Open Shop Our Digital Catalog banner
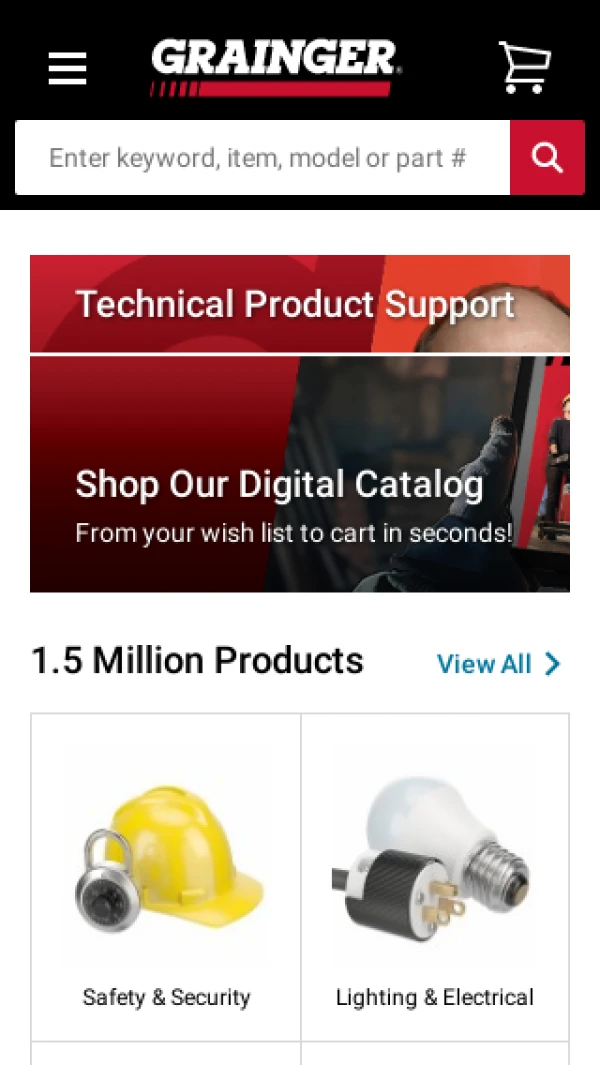 pos(299,475)
